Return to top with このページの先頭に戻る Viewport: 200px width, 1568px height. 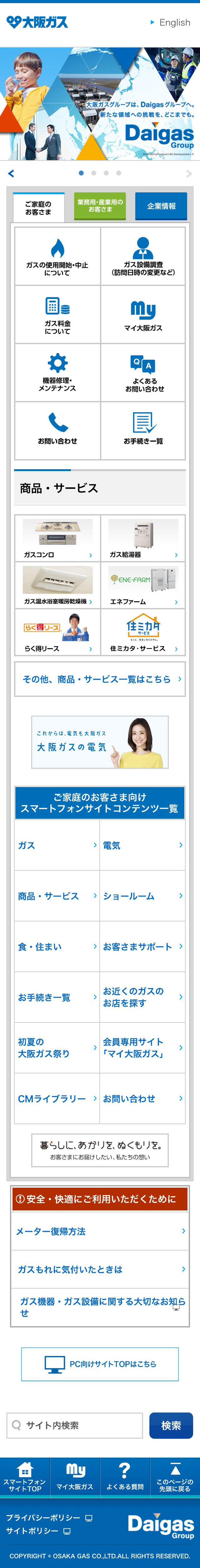click(174, 1477)
